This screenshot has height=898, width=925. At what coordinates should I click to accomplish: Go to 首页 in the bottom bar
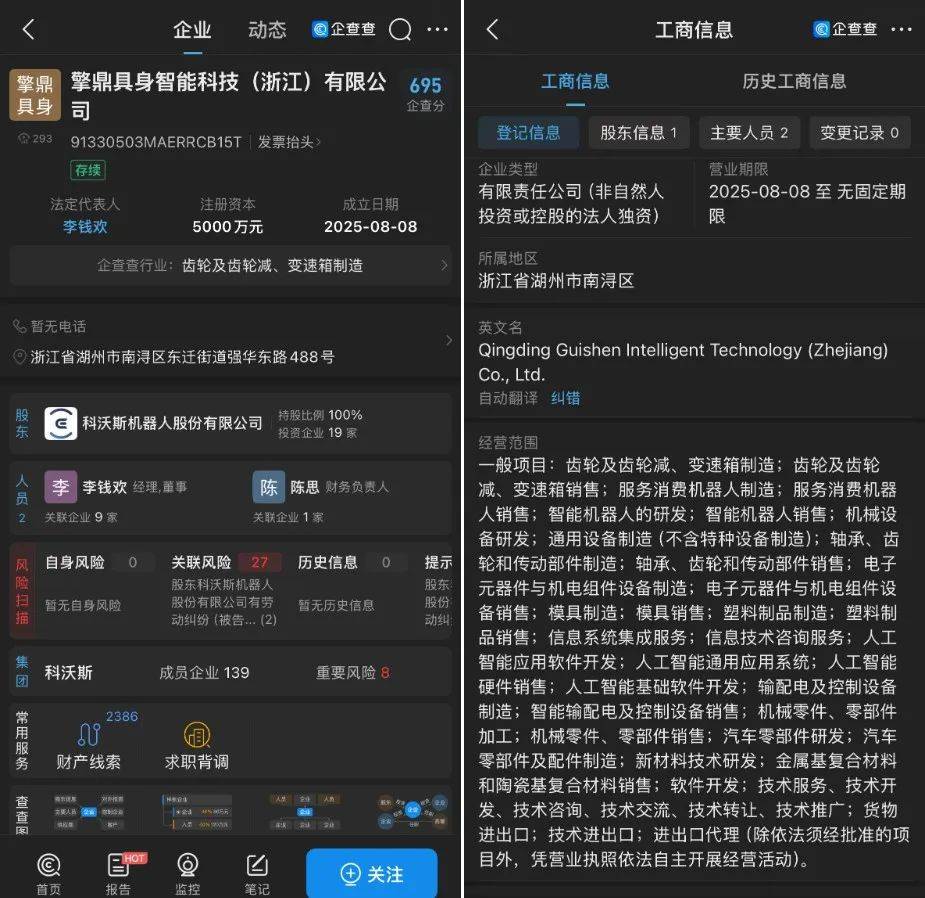[x=48, y=873]
